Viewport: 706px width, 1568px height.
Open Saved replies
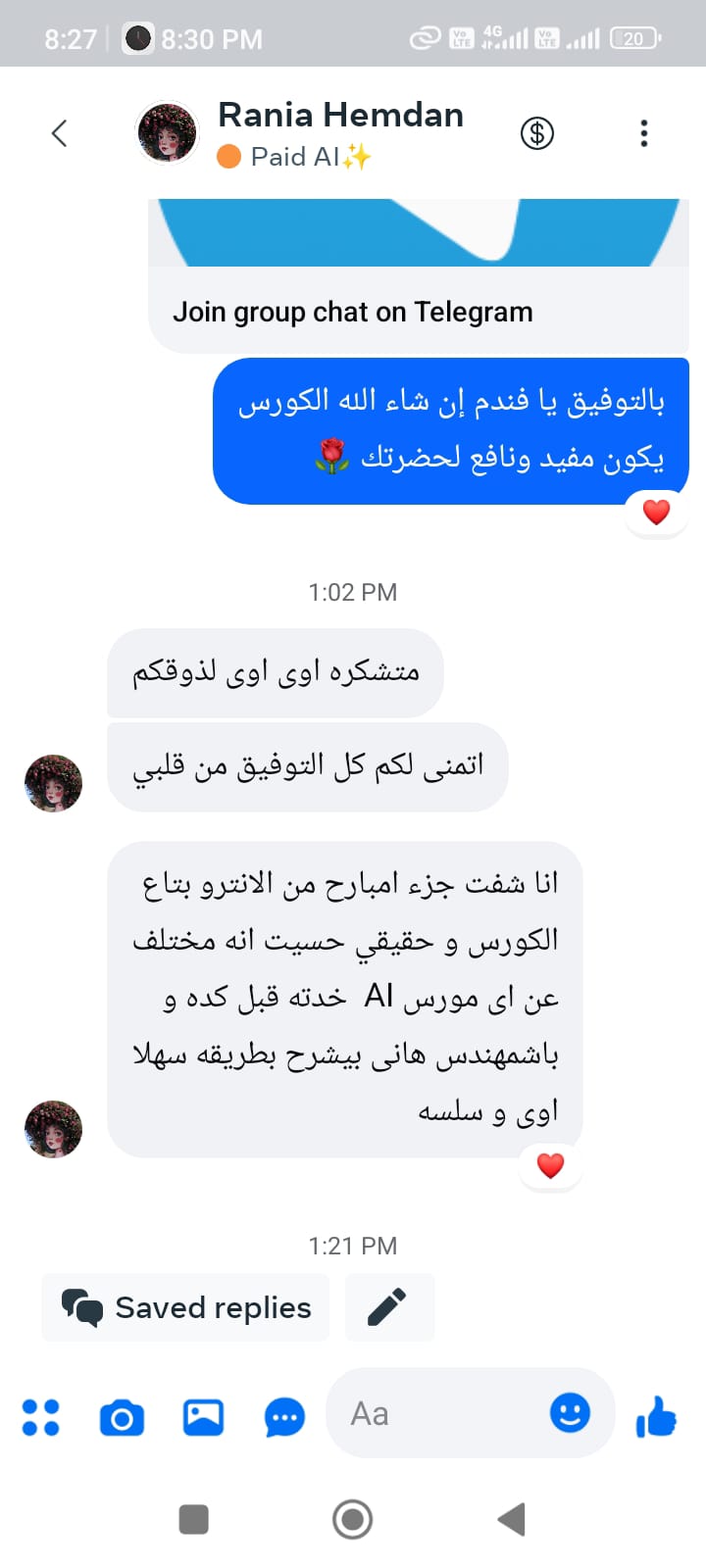[186, 1307]
